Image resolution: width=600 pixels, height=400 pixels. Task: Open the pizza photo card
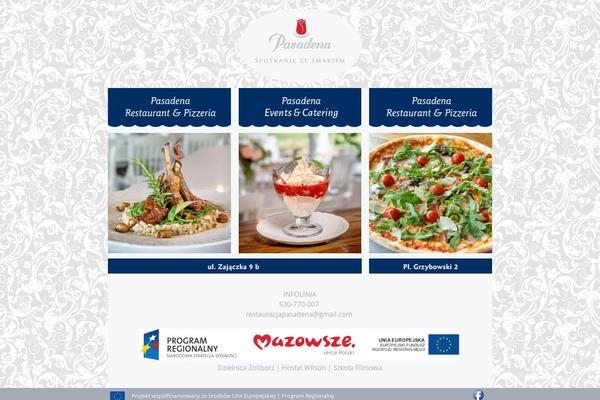click(430, 192)
